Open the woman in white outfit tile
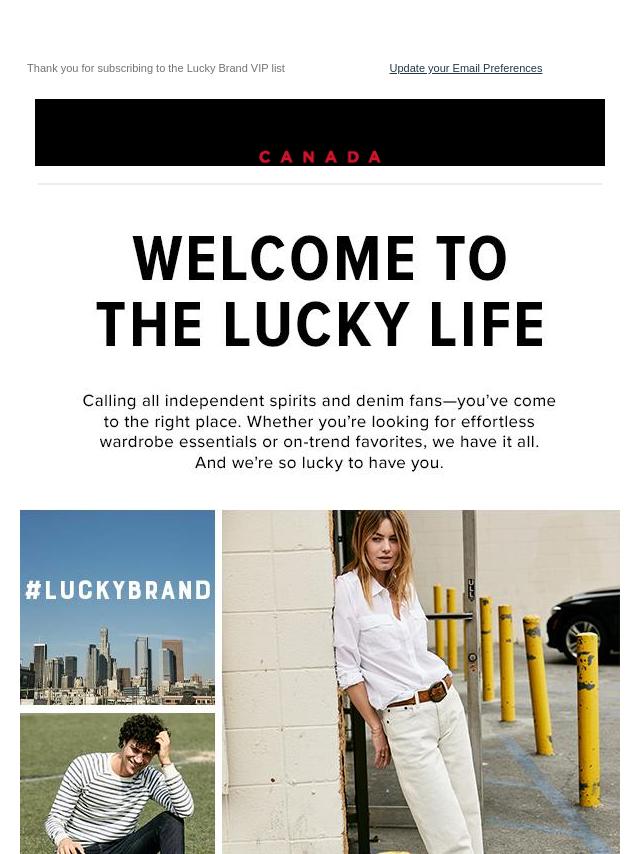The image size is (640, 854). [420, 681]
